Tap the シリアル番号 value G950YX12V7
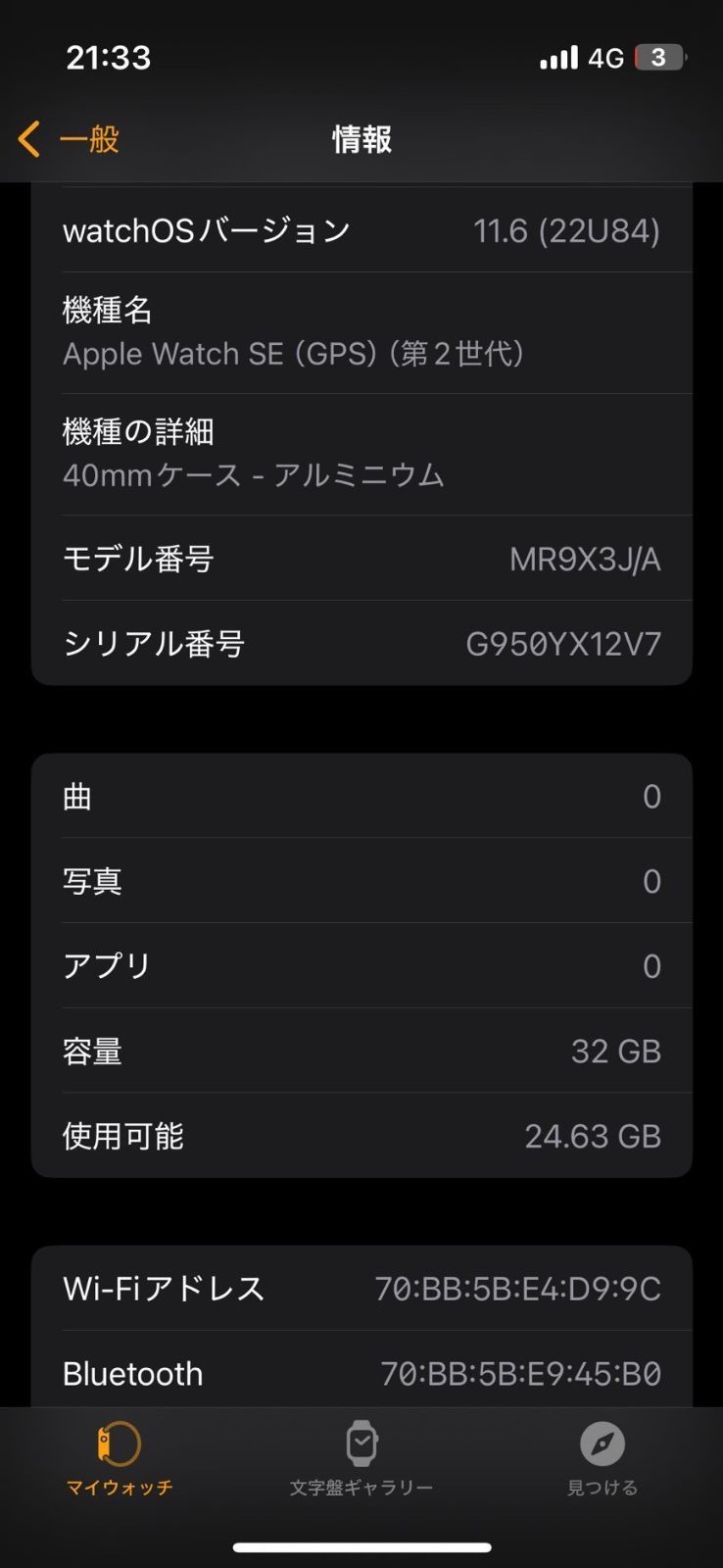Viewport: 723px width, 1568px height. click(x=563, y=644)
